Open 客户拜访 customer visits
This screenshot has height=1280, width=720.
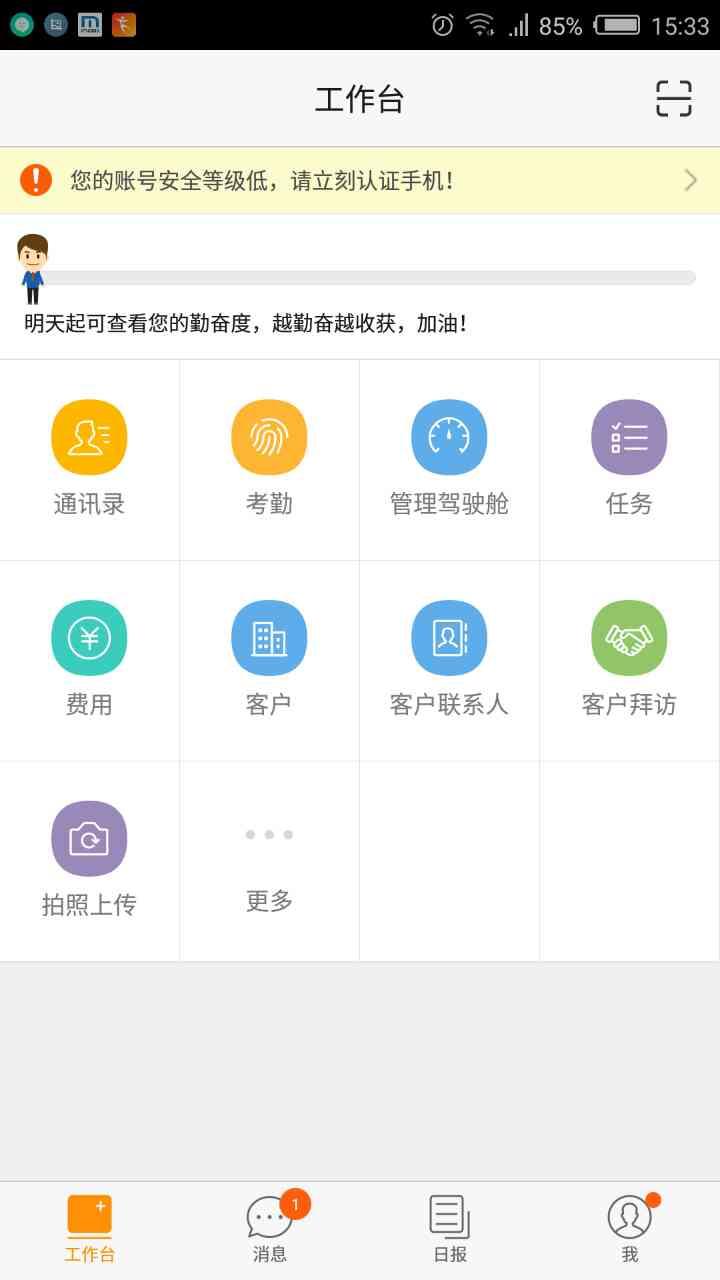pyautogui.click(x=629, y=659)
